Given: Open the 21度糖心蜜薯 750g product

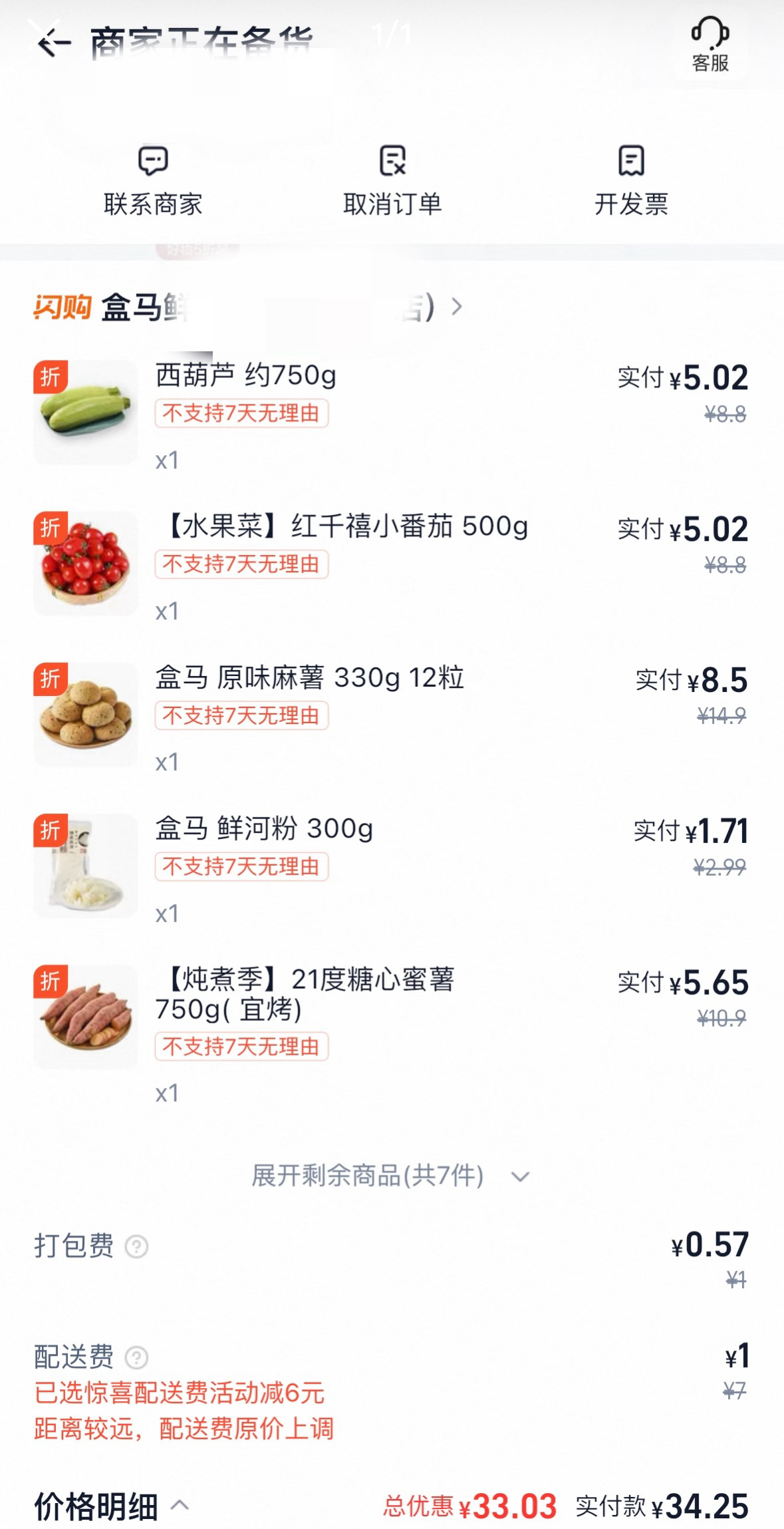Looking at the screenshot, I should pyautogui.click(x=306, y=993).
